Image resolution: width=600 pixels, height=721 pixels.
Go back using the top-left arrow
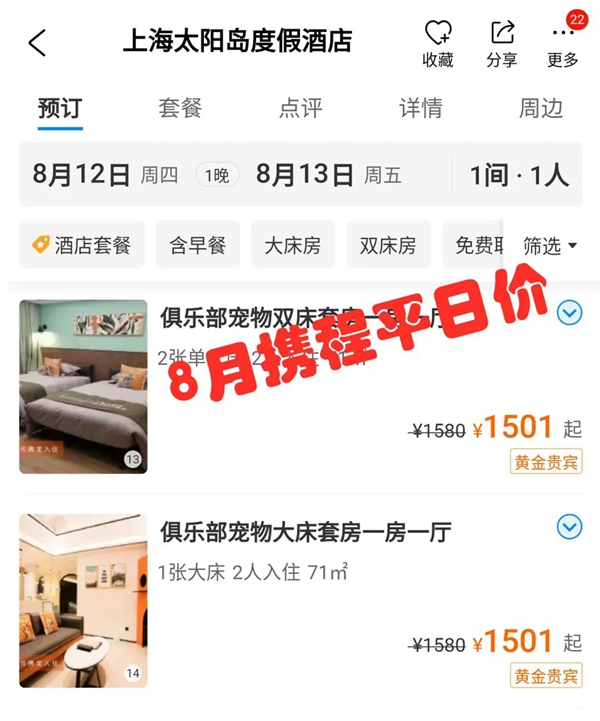pyautogui.click(x=37, y=43)
